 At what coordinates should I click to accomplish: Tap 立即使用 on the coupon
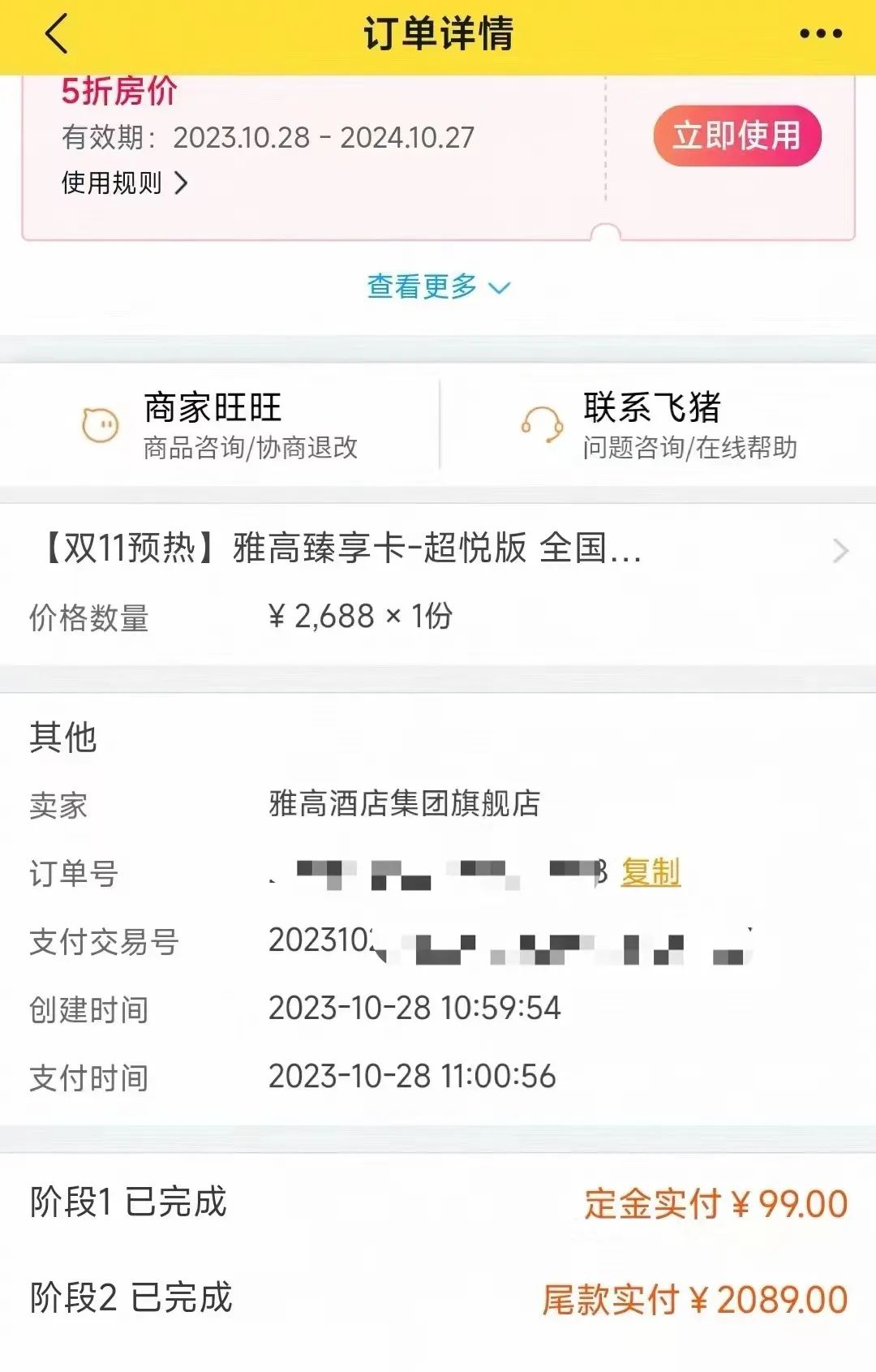(736, 135)
